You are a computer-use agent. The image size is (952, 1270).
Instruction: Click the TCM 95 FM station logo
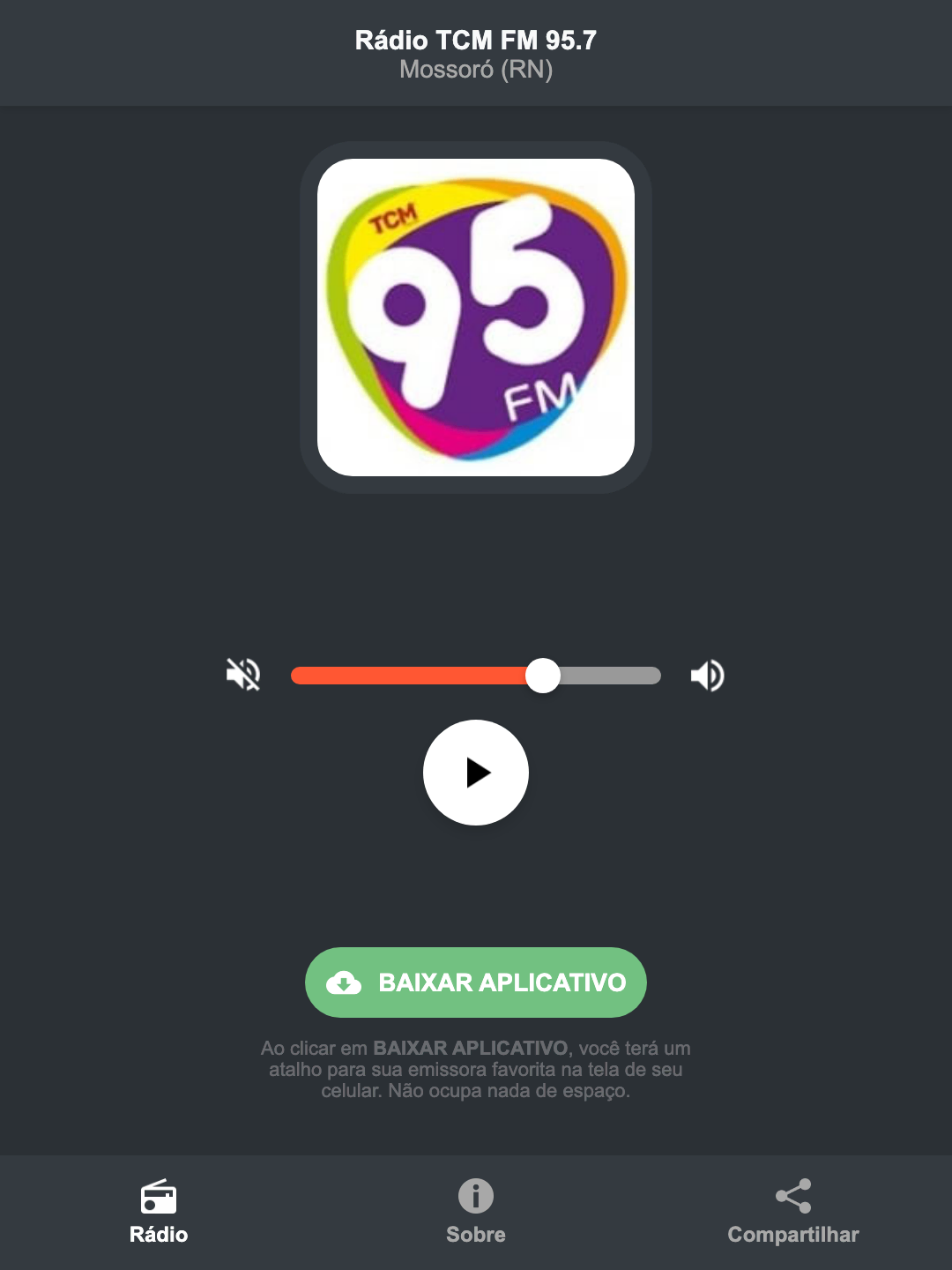click(475, 315)
